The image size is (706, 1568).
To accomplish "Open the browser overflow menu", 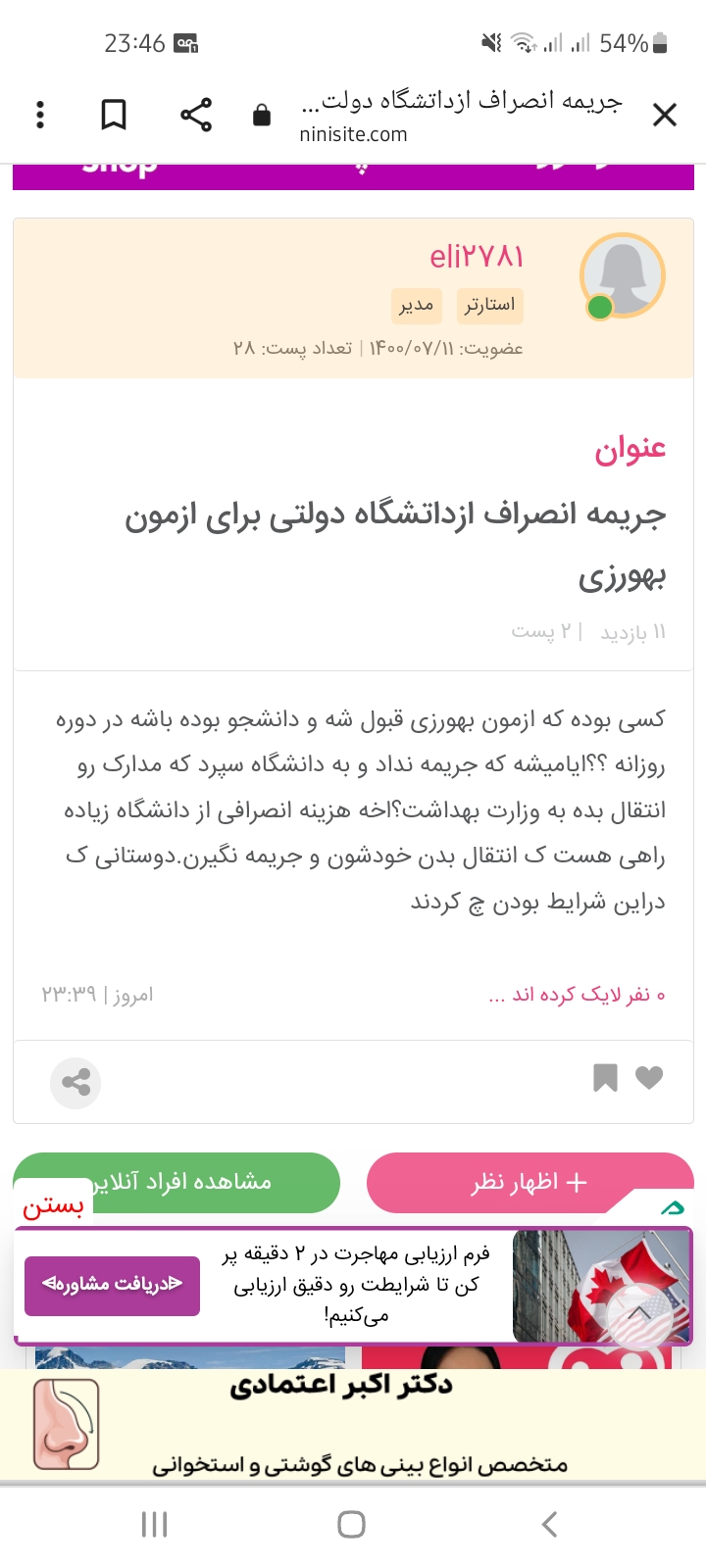I will click(40, 115).
